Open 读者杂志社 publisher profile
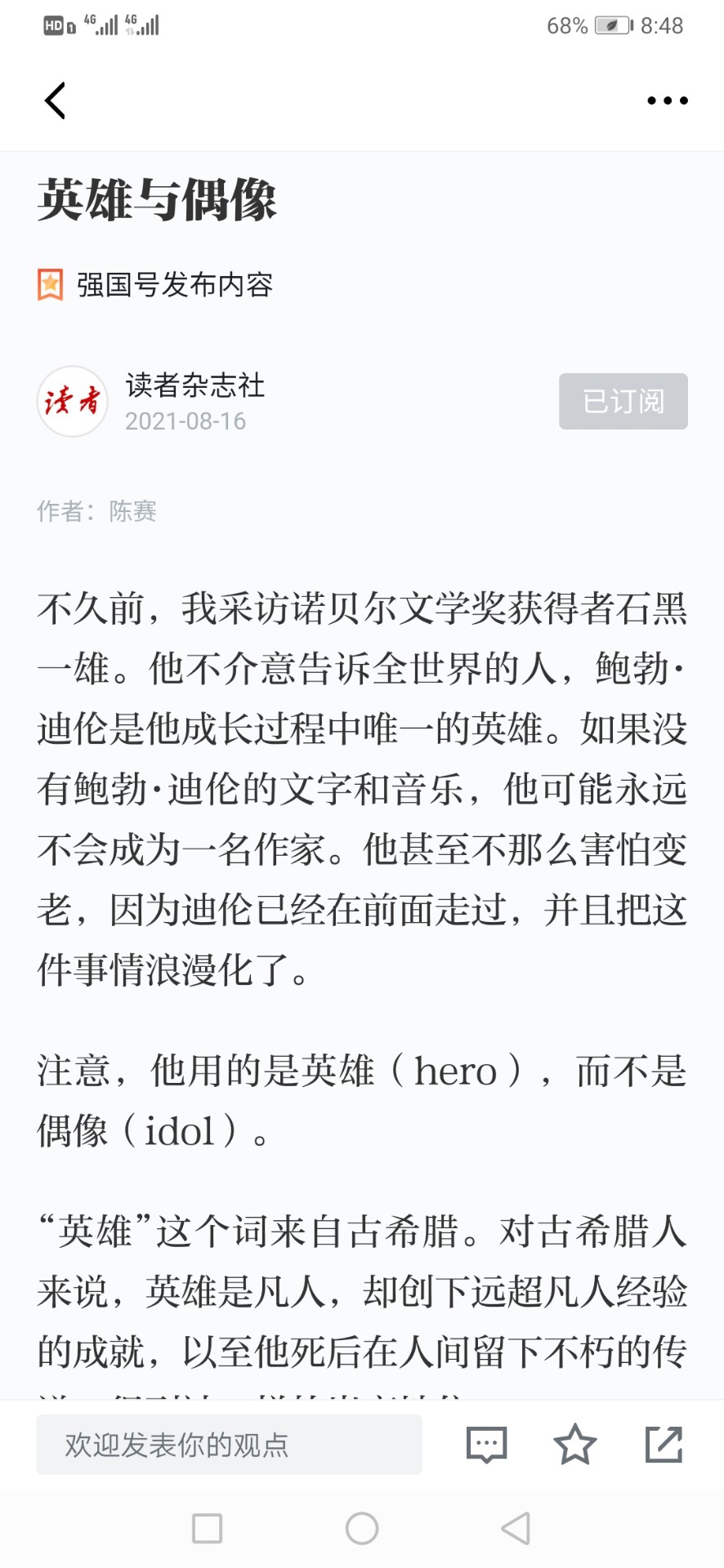 click(x=194, y=385)
